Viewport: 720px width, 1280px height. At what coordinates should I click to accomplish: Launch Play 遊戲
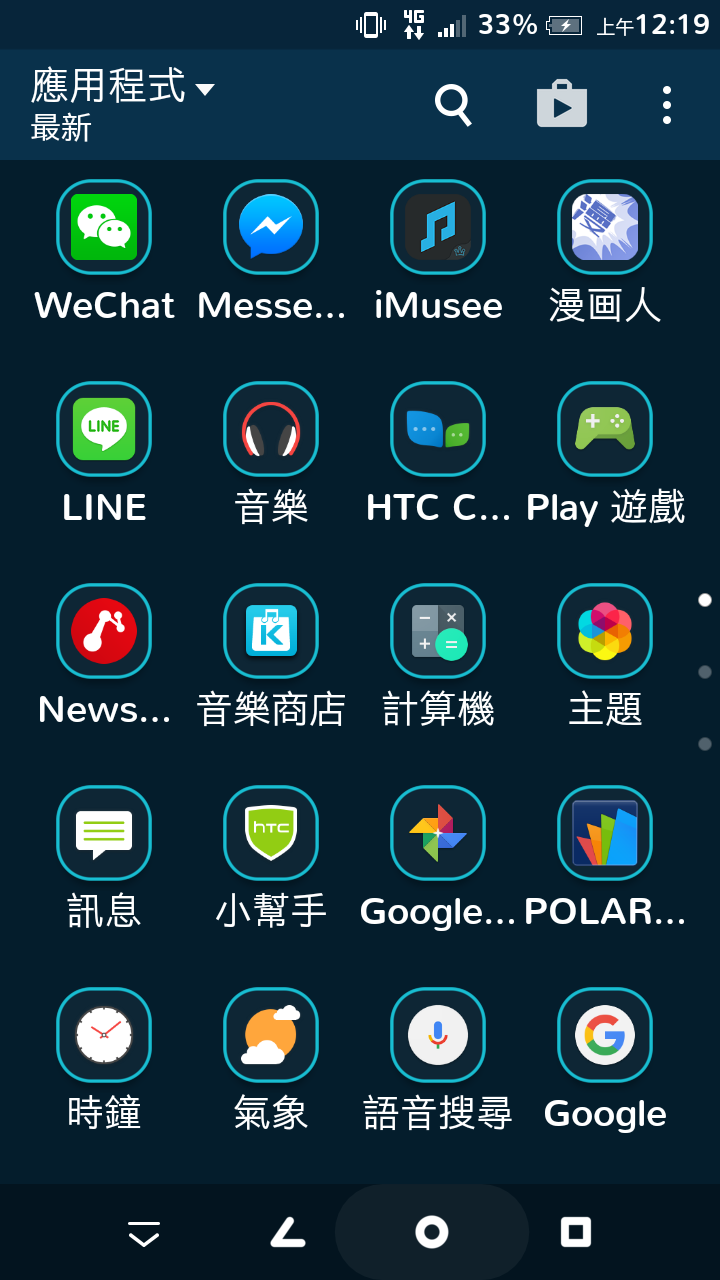tap(605, 429)
